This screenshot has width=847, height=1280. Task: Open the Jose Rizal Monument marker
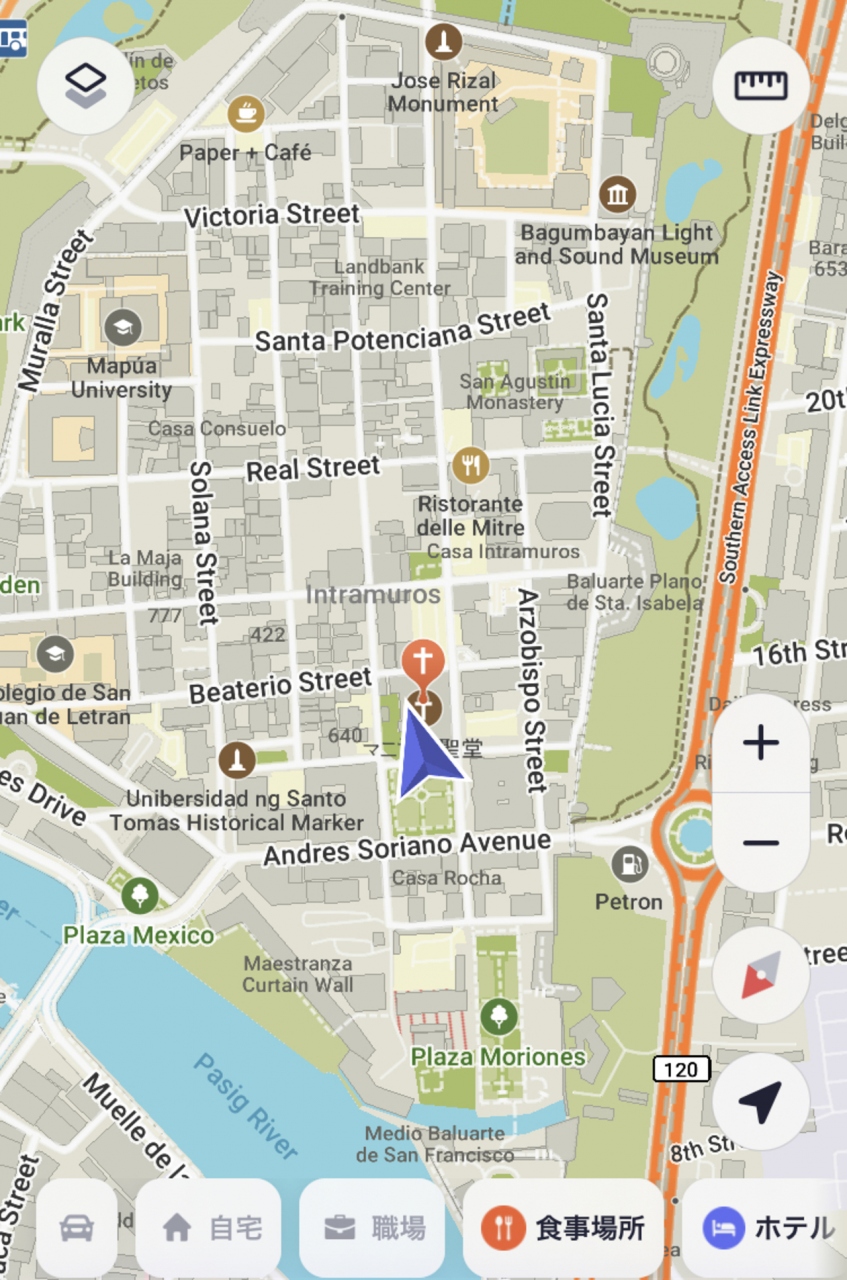point(443,43)
